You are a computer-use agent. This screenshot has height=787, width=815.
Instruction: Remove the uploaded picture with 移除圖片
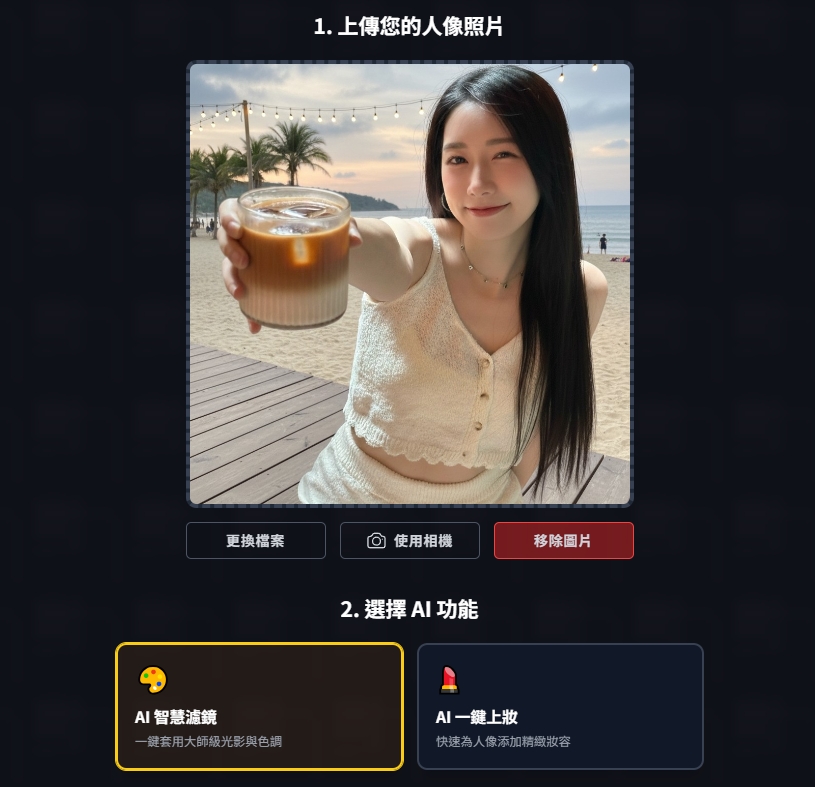(x=563, y=540)
